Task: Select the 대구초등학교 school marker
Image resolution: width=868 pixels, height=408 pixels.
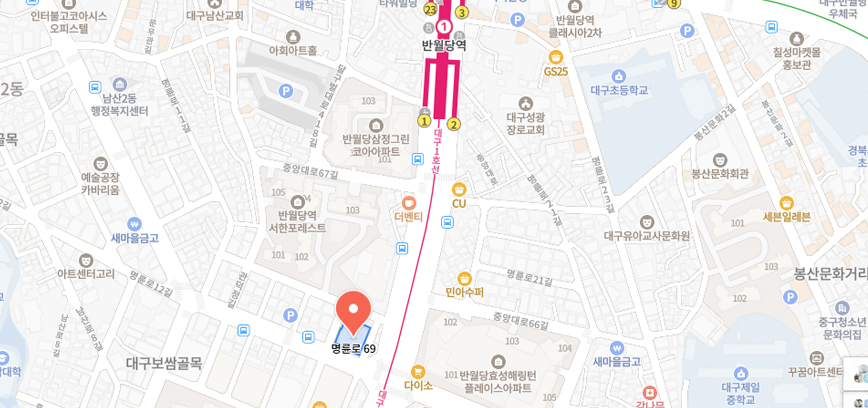Action: (618, 76)
